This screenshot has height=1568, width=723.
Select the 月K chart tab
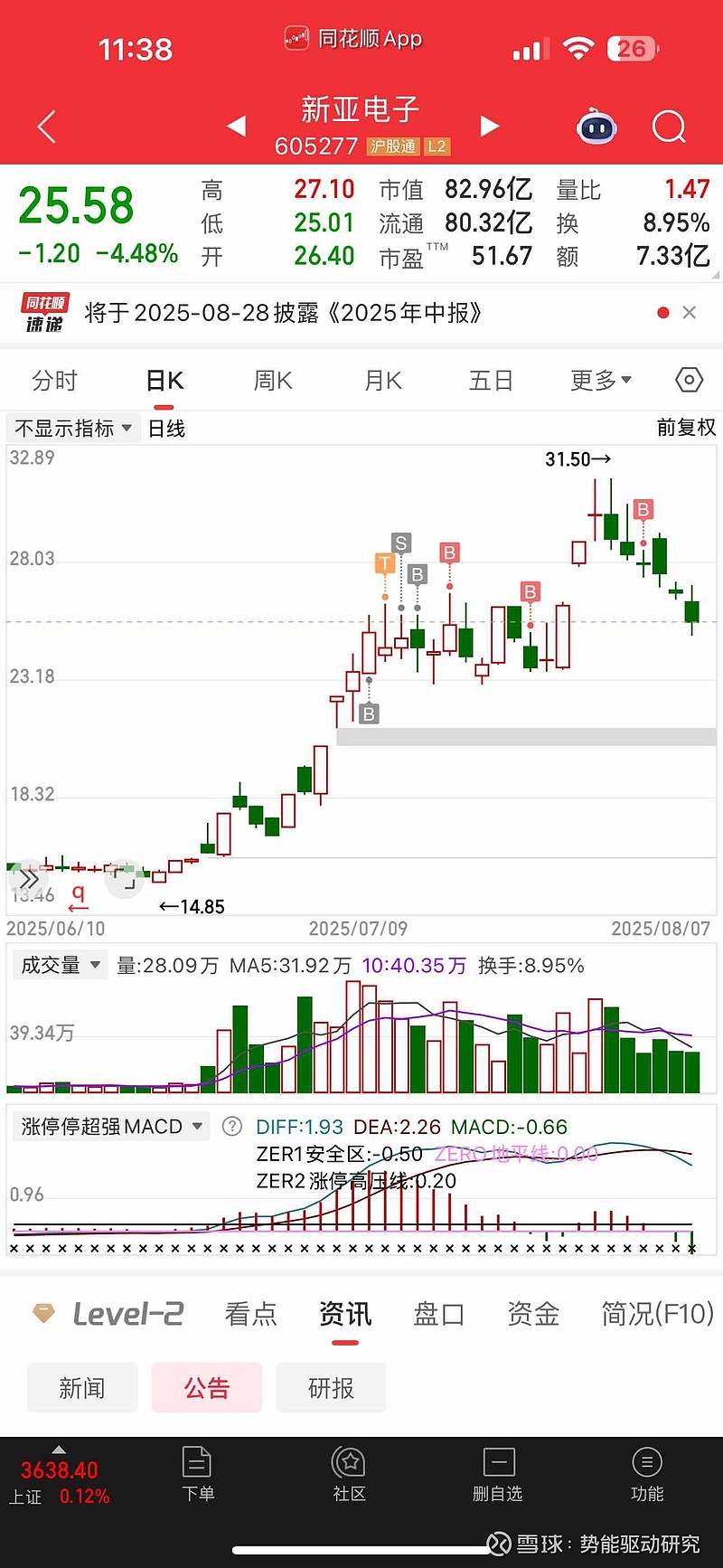383,381
